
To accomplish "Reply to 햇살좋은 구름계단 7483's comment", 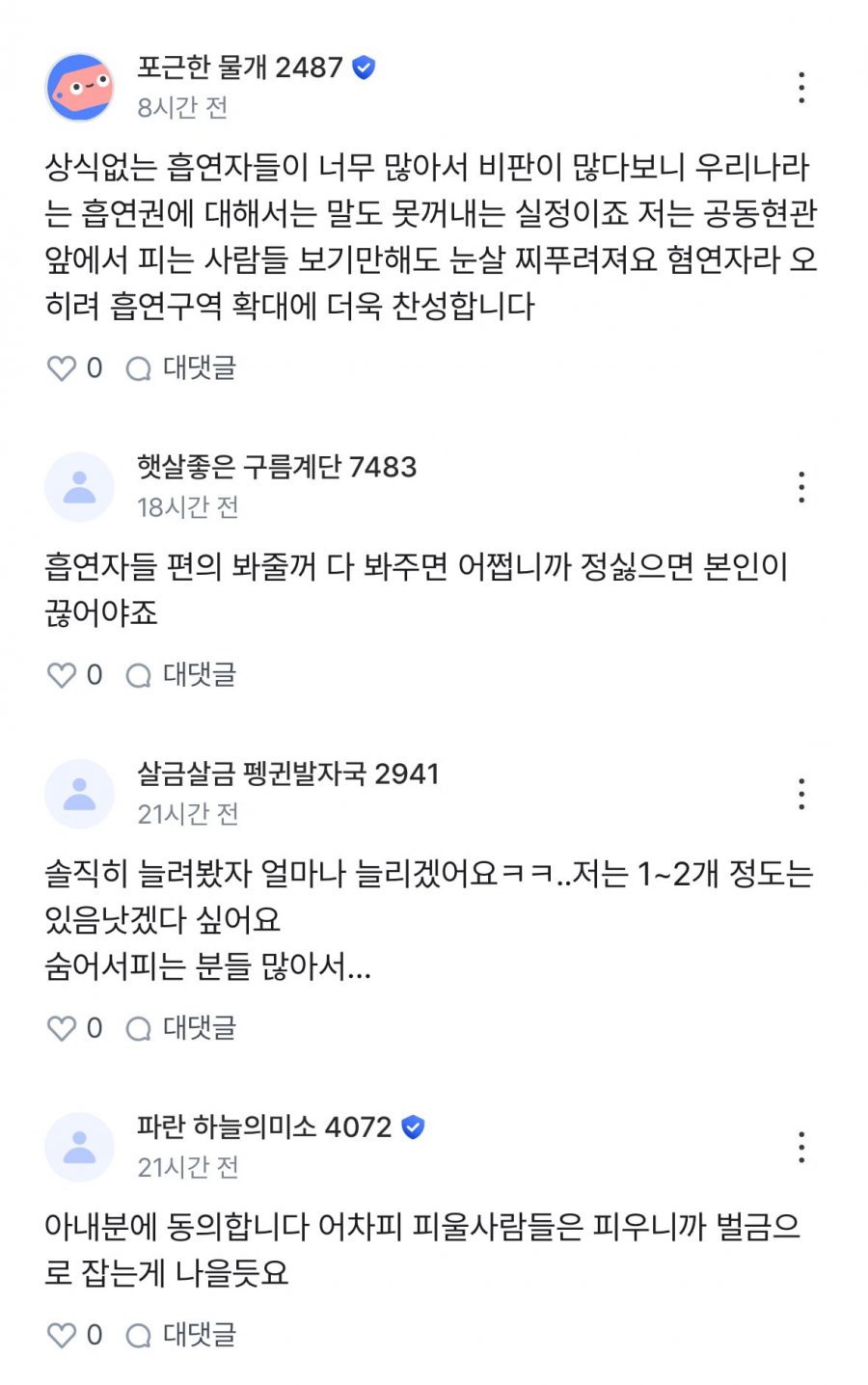I will tap(181, 675).
